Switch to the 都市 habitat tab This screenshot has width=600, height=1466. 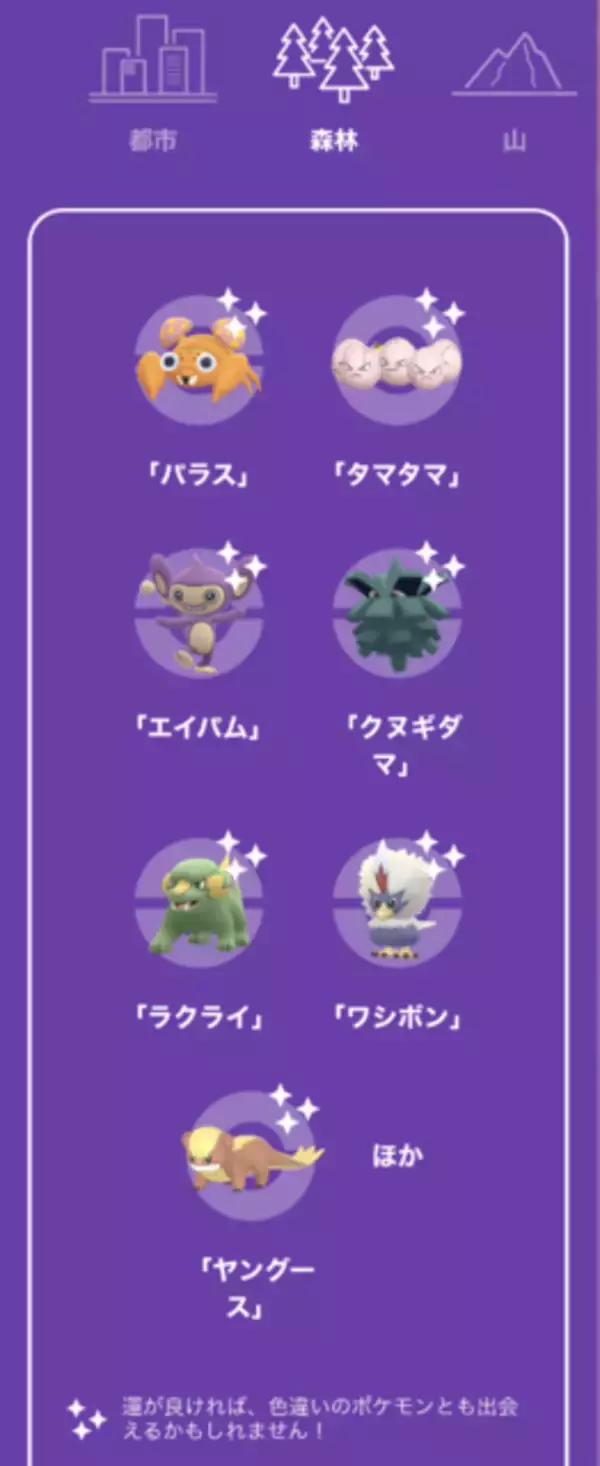click(x=153, y=85)
